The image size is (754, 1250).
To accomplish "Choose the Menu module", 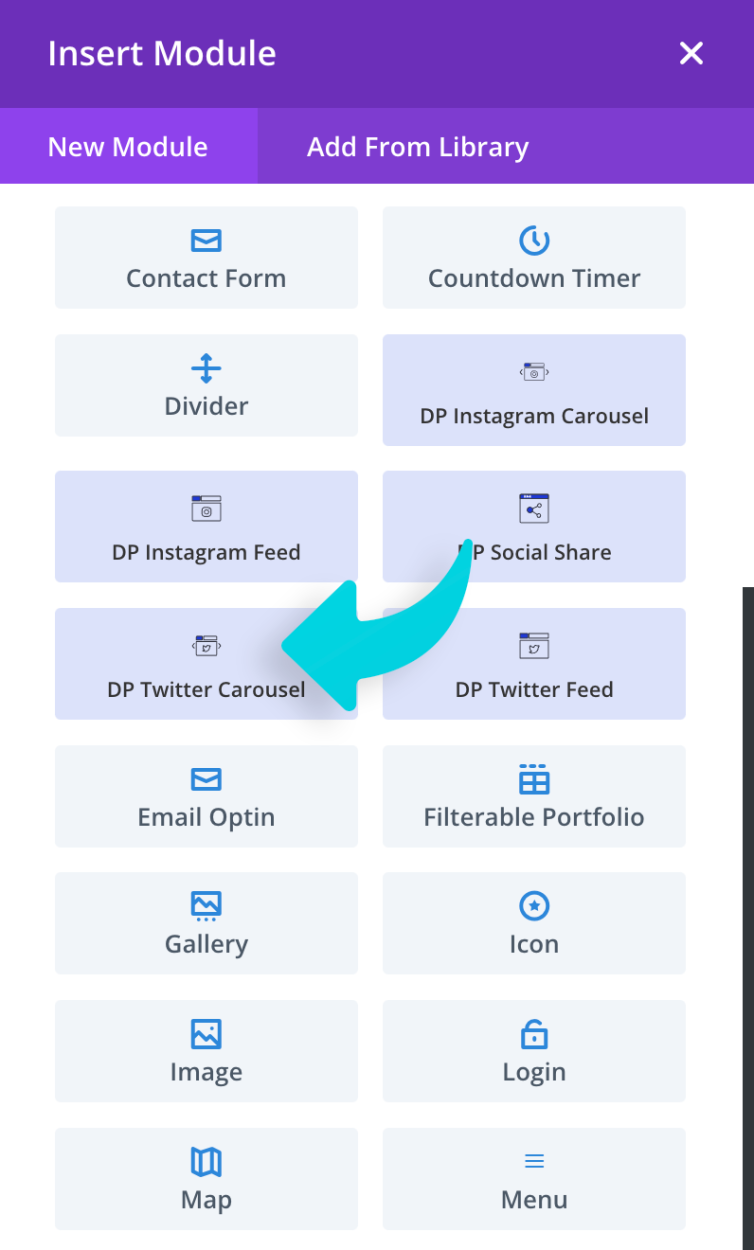I will [534, 1179].
